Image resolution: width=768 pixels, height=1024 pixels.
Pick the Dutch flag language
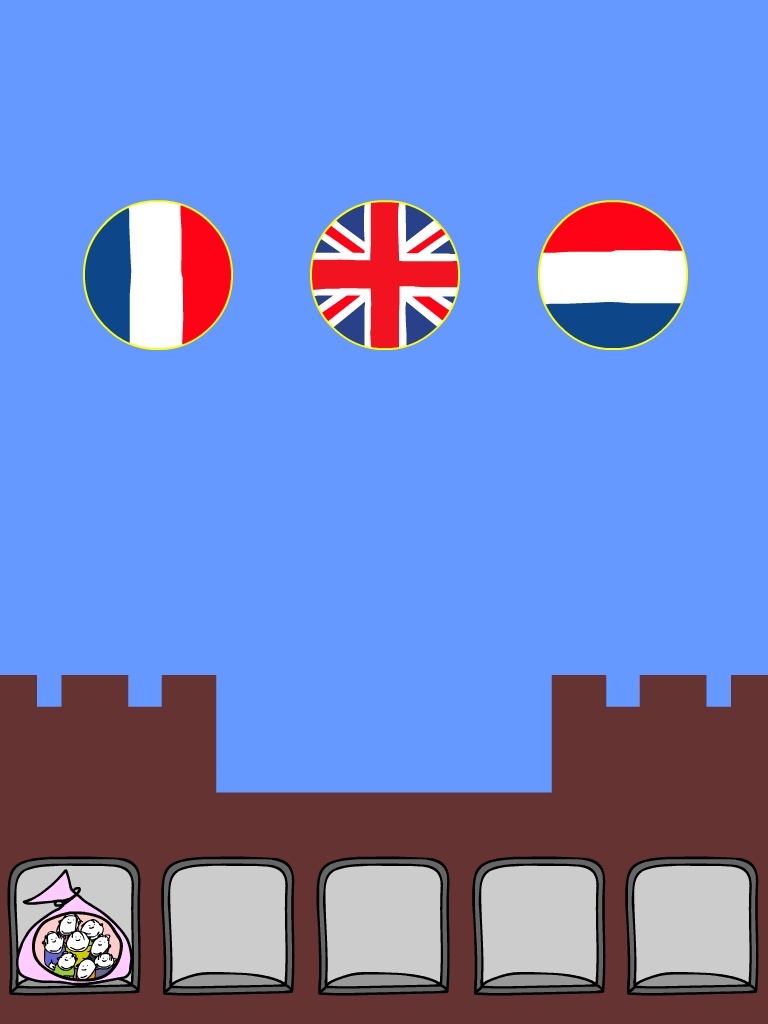coord(612,275)
